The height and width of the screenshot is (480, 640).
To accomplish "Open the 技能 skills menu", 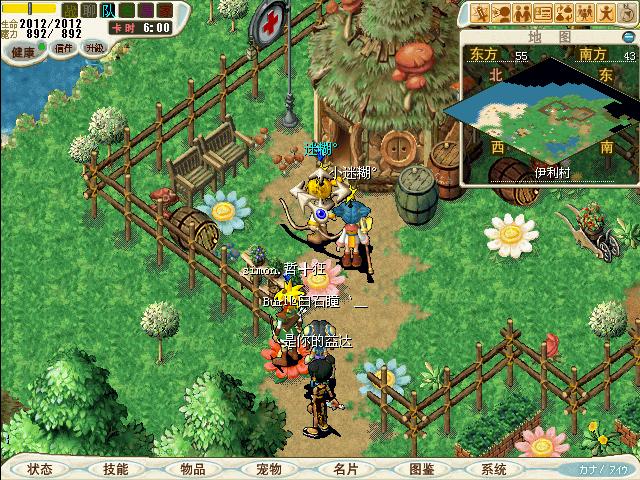I will [115, 469].
